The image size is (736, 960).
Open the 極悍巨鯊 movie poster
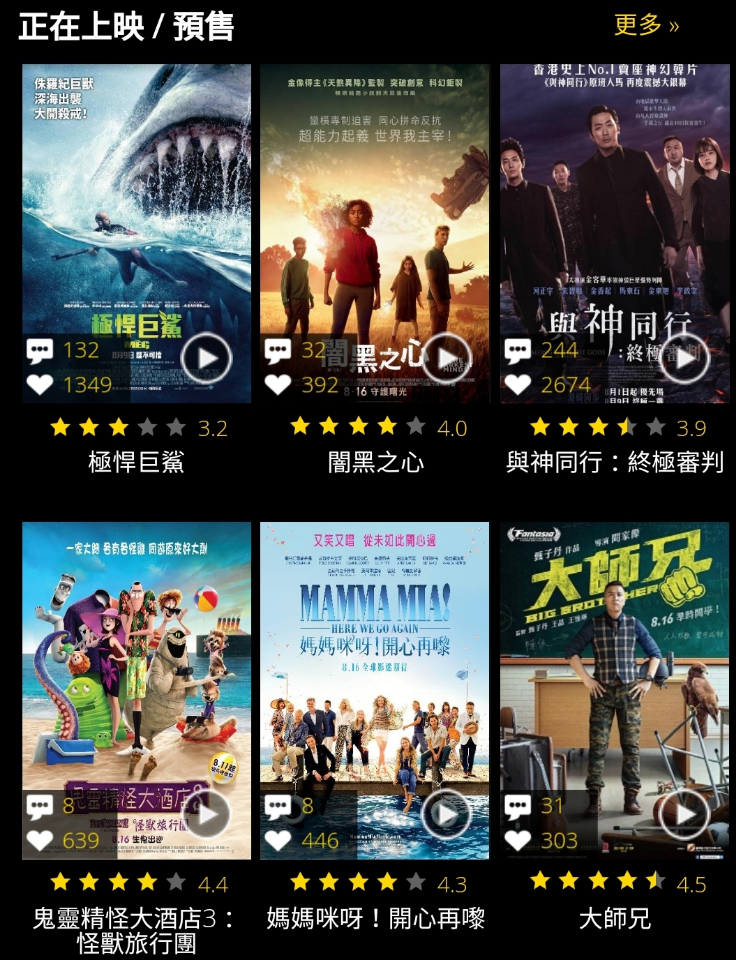click(136, 200)
